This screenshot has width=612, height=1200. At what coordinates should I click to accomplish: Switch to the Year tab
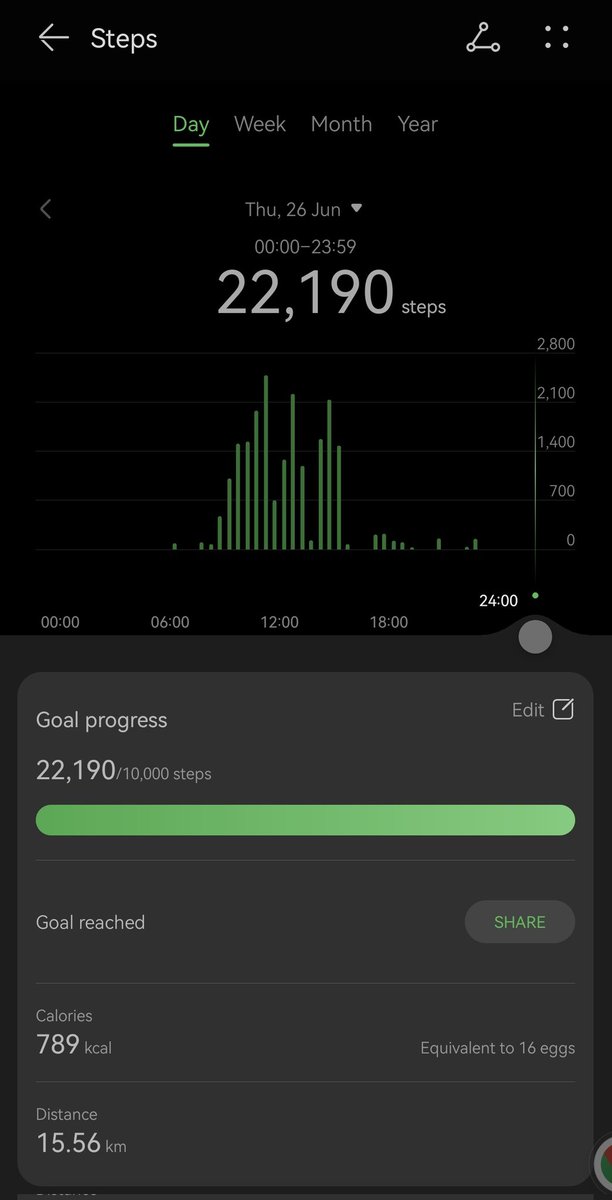(x=417, y=124)
